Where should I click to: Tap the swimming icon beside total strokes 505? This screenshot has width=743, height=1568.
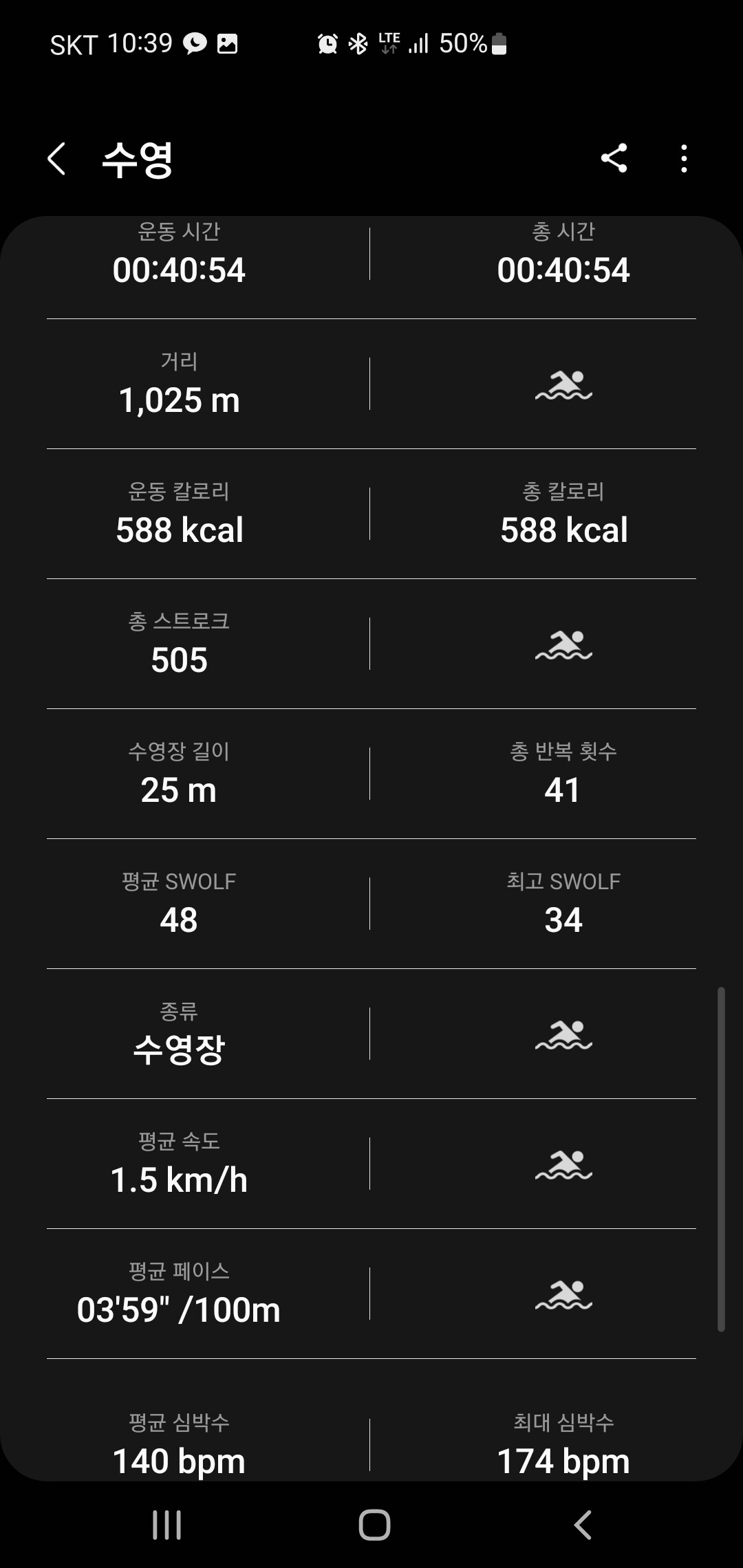tap(563, 645)
